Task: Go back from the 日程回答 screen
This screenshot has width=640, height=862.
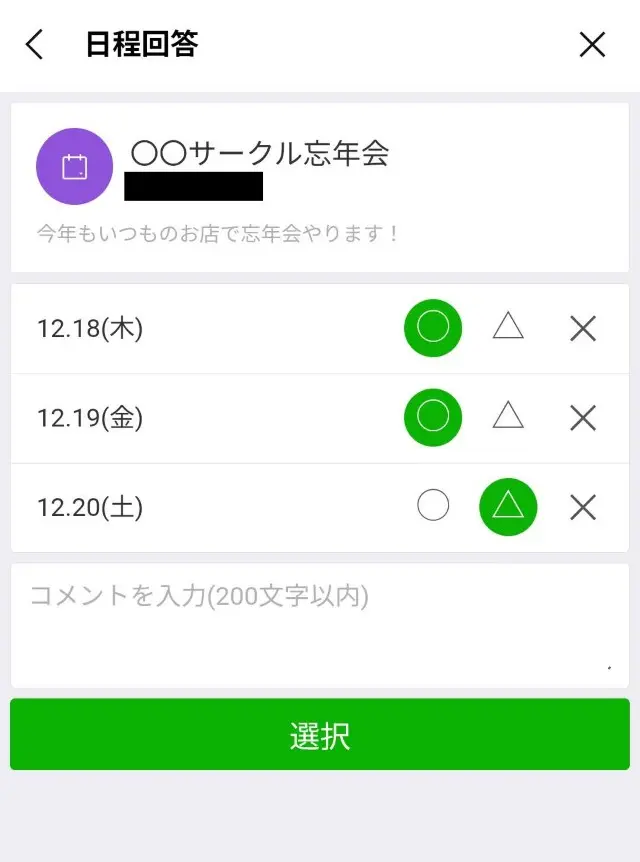Action: click(x=35, y=45)
